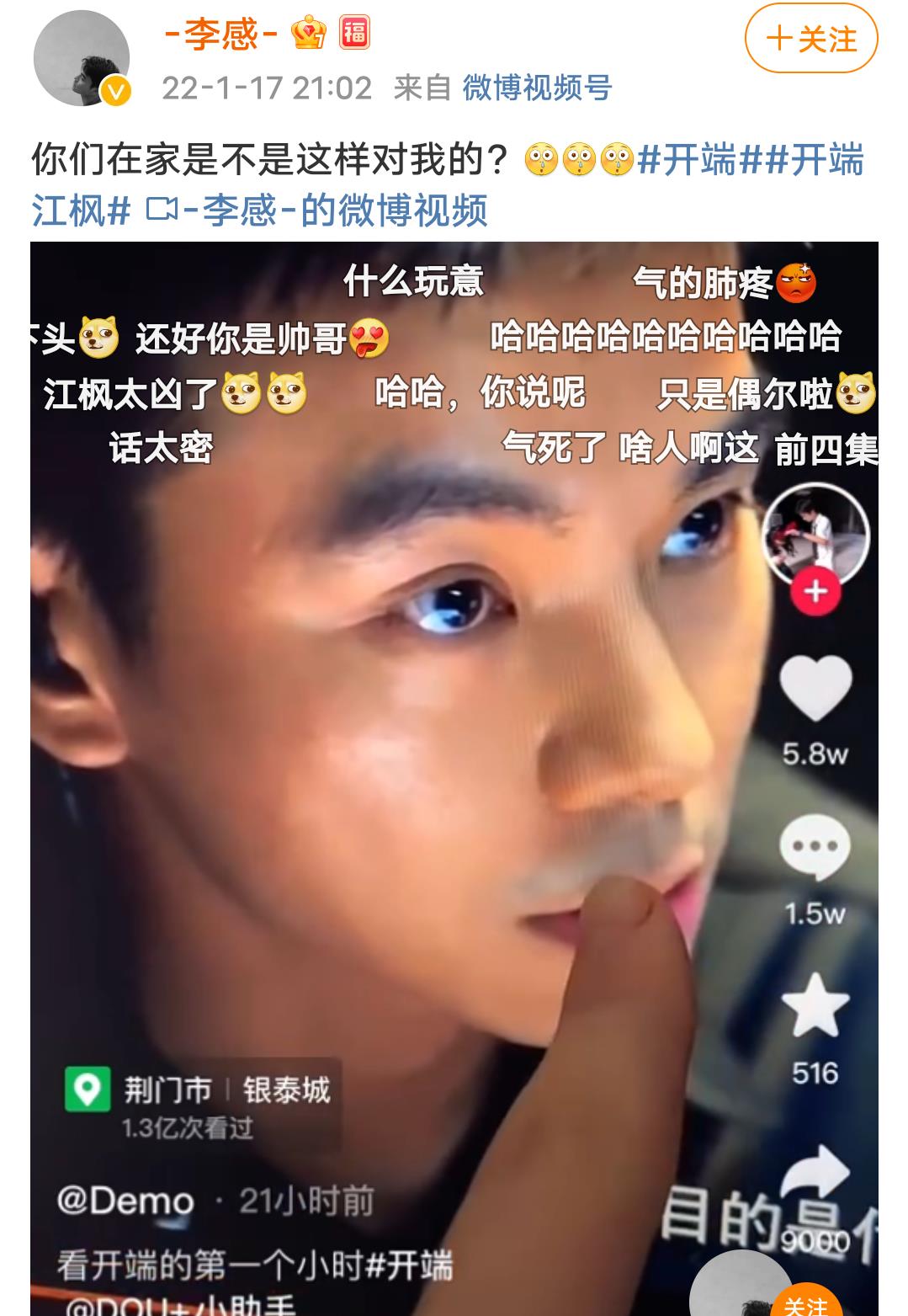Screen dimensions: 908x1316
Task: Tap the like heart showing 5.8w
Action: point(813,683)
